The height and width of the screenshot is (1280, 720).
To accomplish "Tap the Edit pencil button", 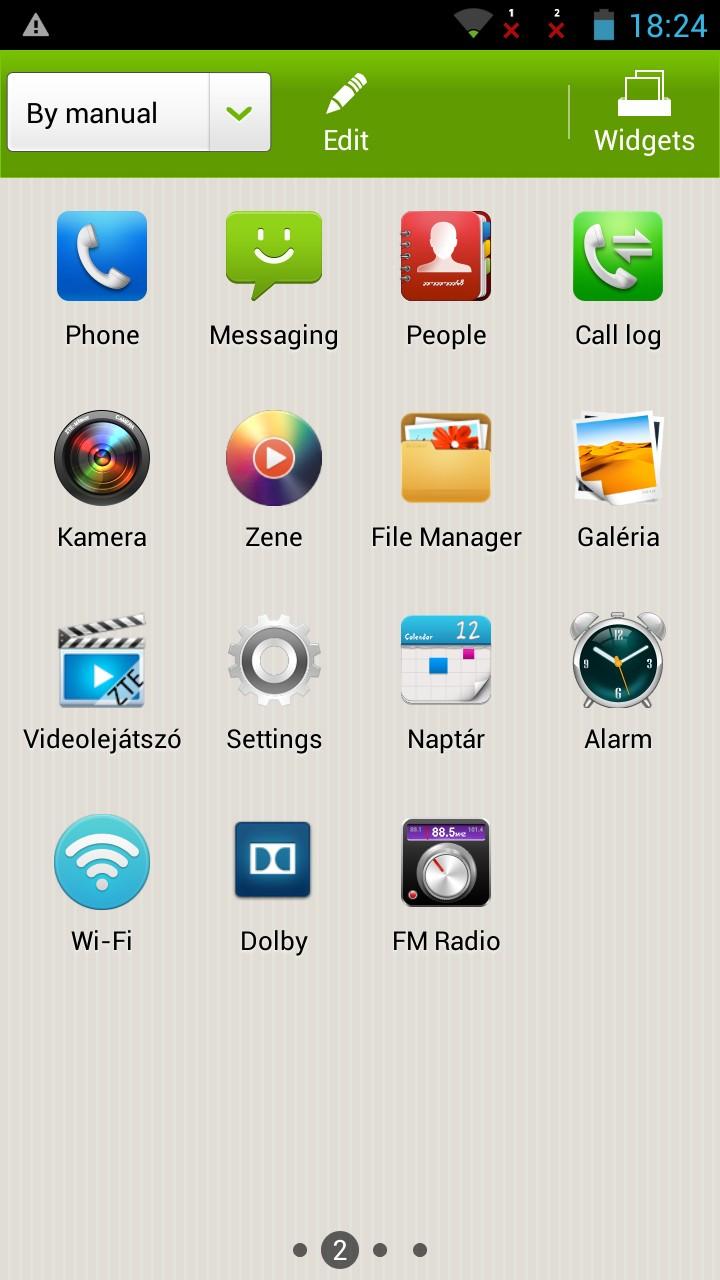I will tap(346, 116).
